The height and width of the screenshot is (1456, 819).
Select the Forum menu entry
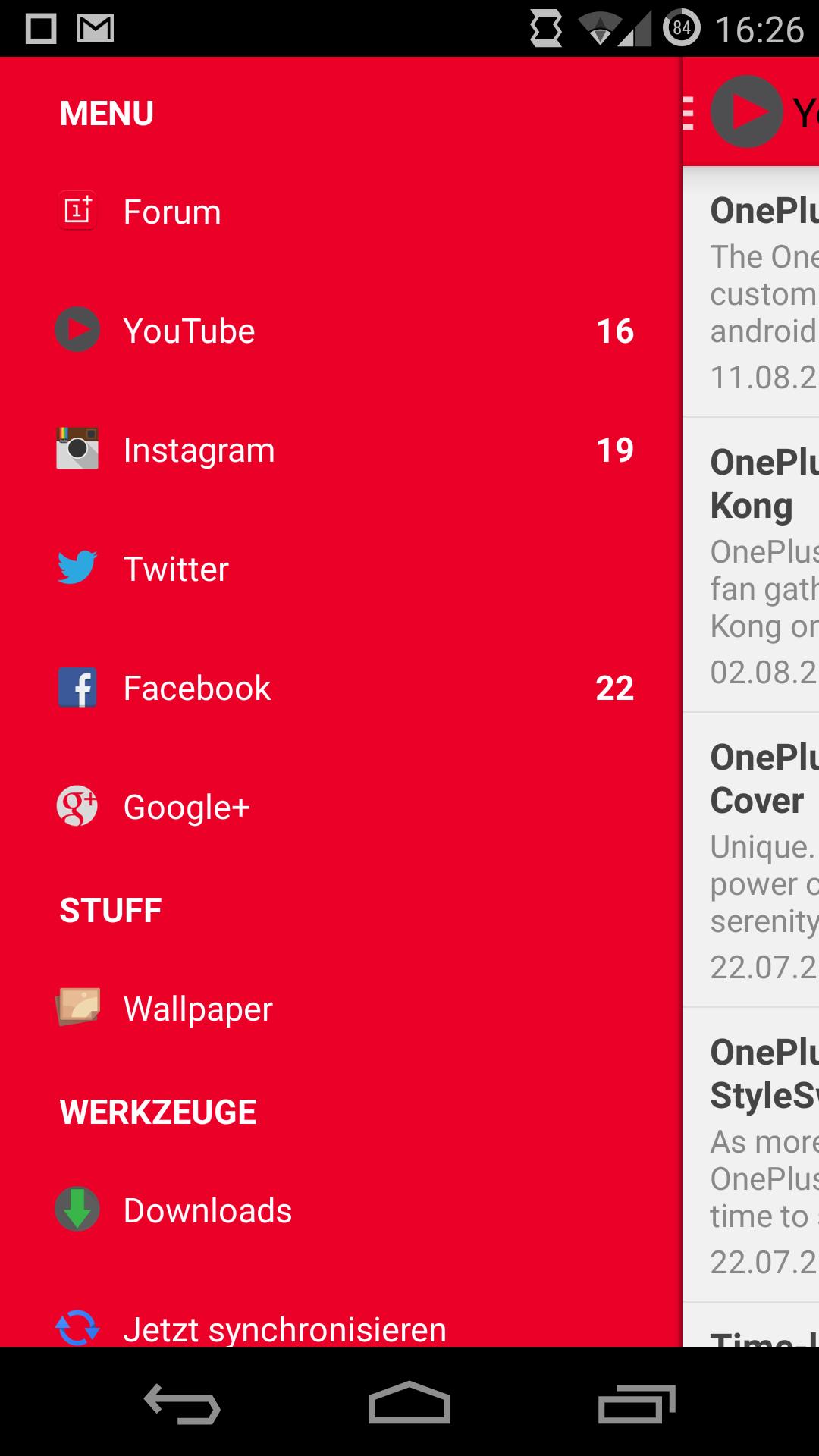[x=171, y=212]
